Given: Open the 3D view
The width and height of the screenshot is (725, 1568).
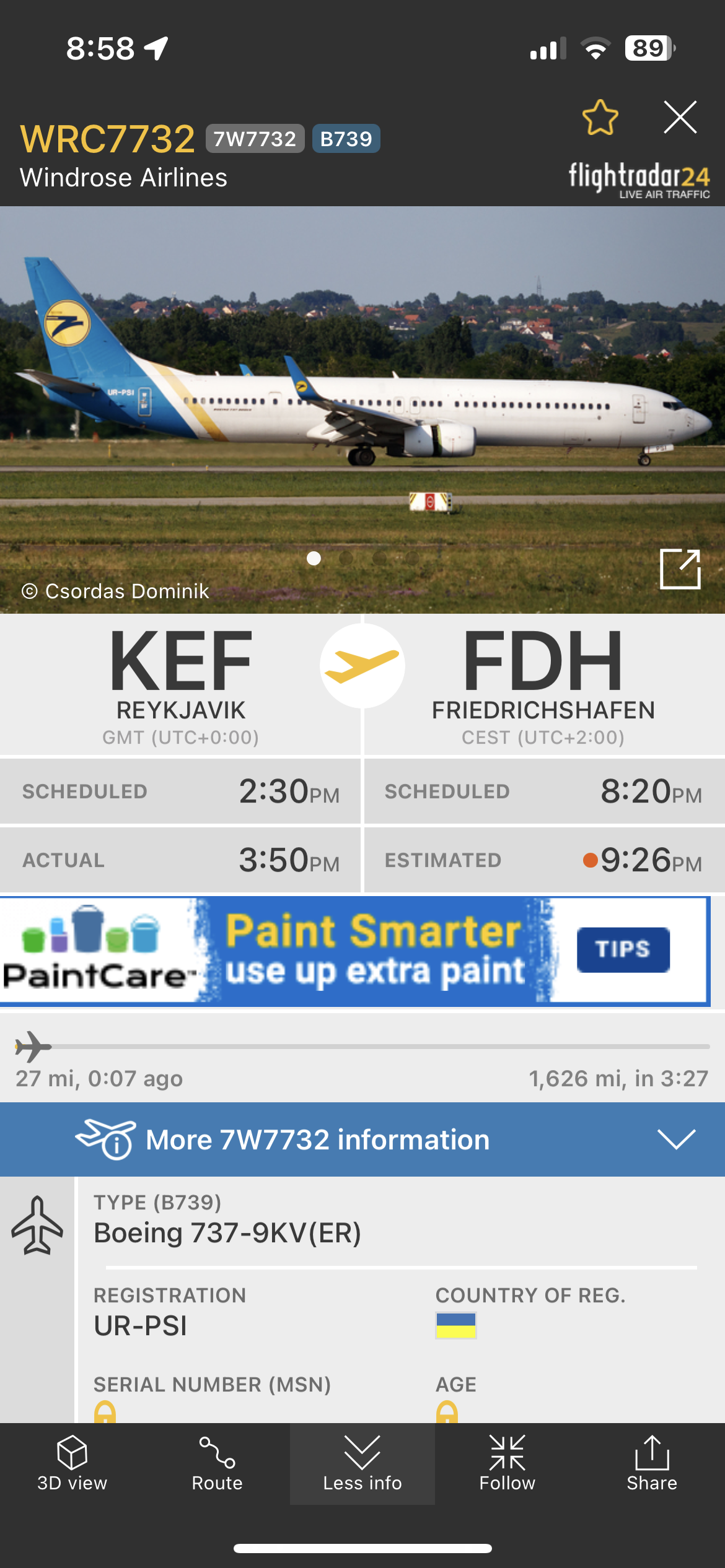Looking at the screenshot, I should (72, 1464).
